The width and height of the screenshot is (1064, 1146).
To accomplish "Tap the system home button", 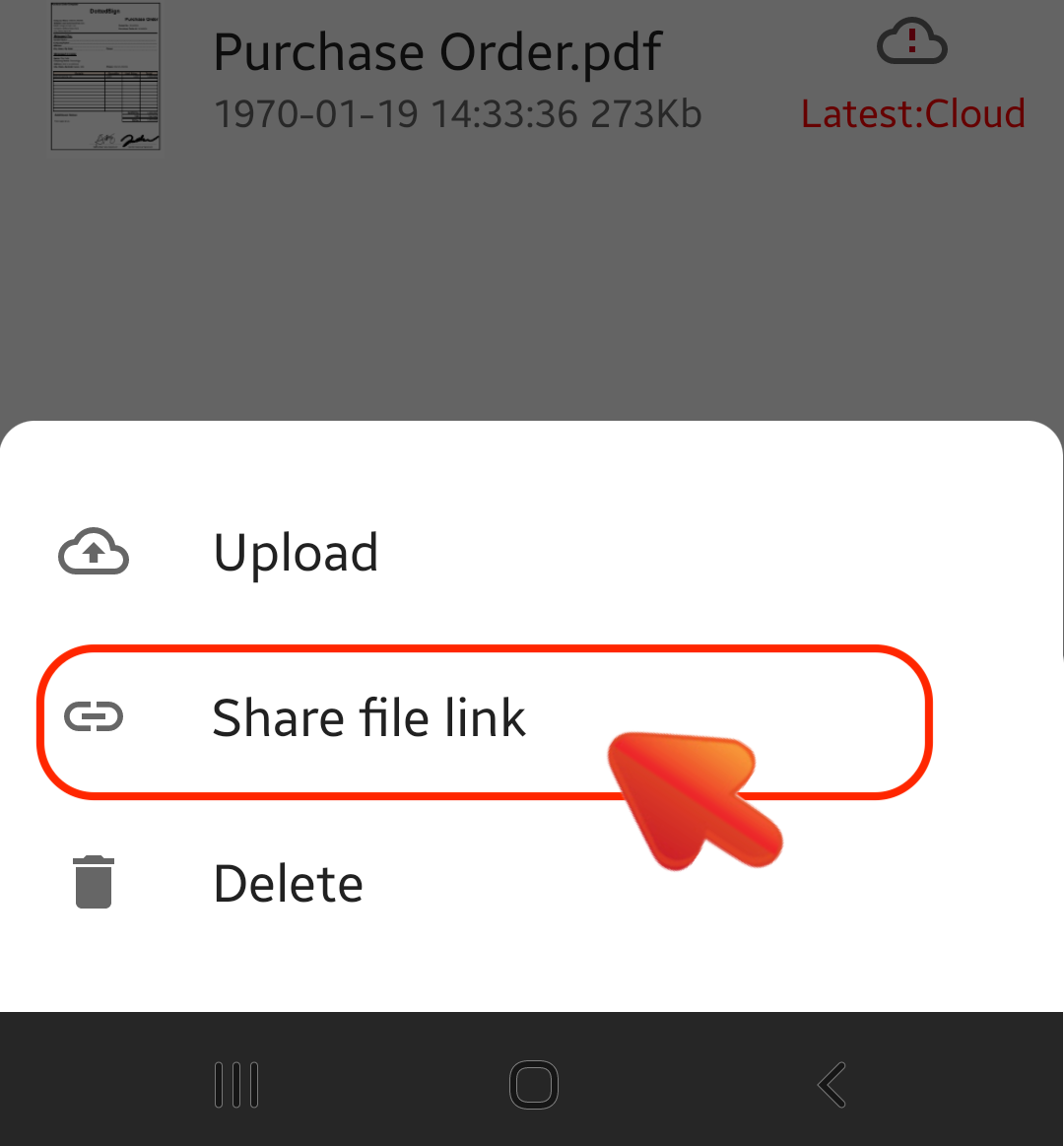I will [x=533, y=1085].
